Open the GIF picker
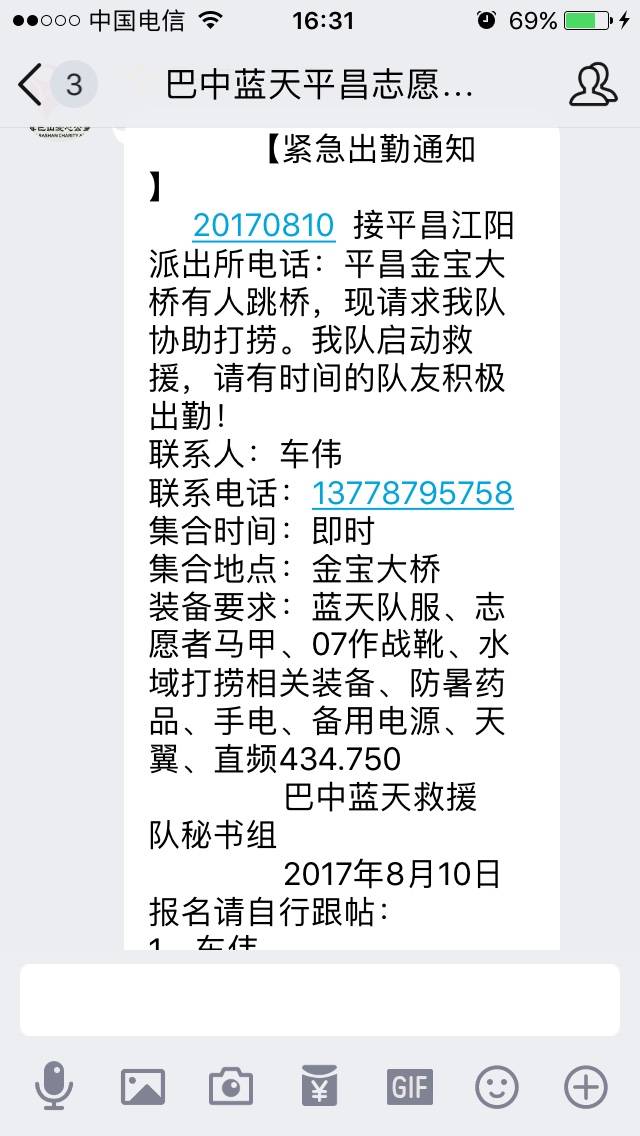The width and height of the screenshot is (640, 1136). (410, 1087)
